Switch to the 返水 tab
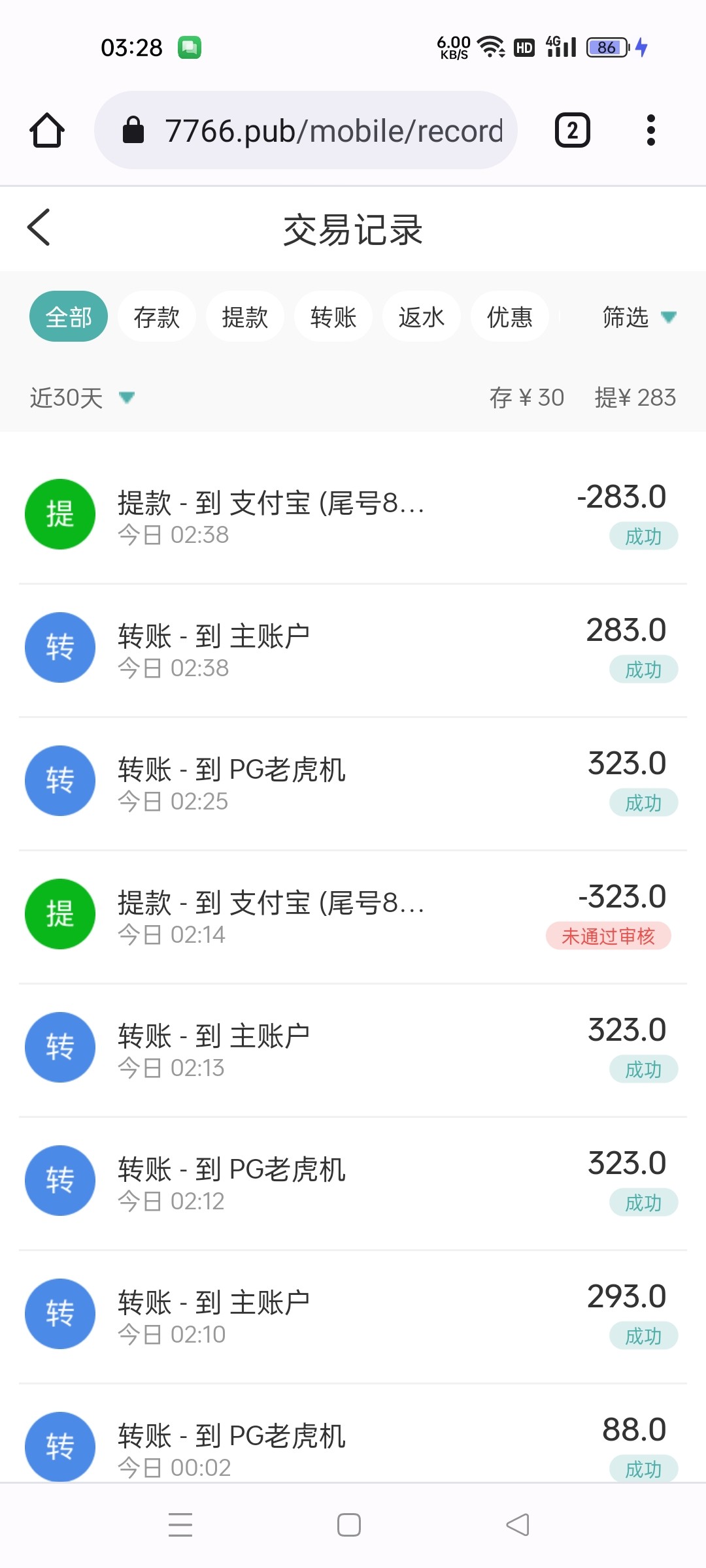The width and height of the screenshot is (706, 1568). (422, 317)
